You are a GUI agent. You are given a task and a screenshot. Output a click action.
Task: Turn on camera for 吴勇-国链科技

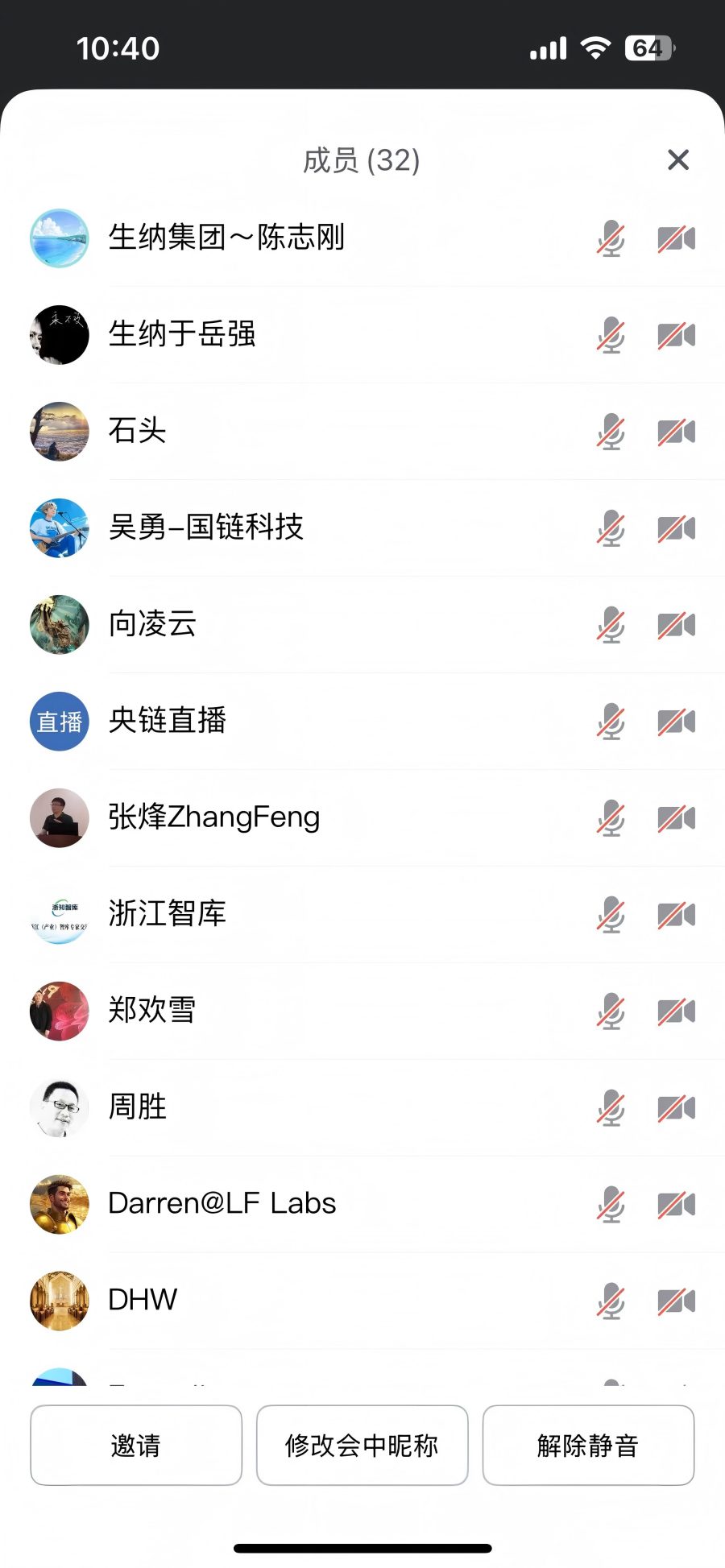point(677,528)
